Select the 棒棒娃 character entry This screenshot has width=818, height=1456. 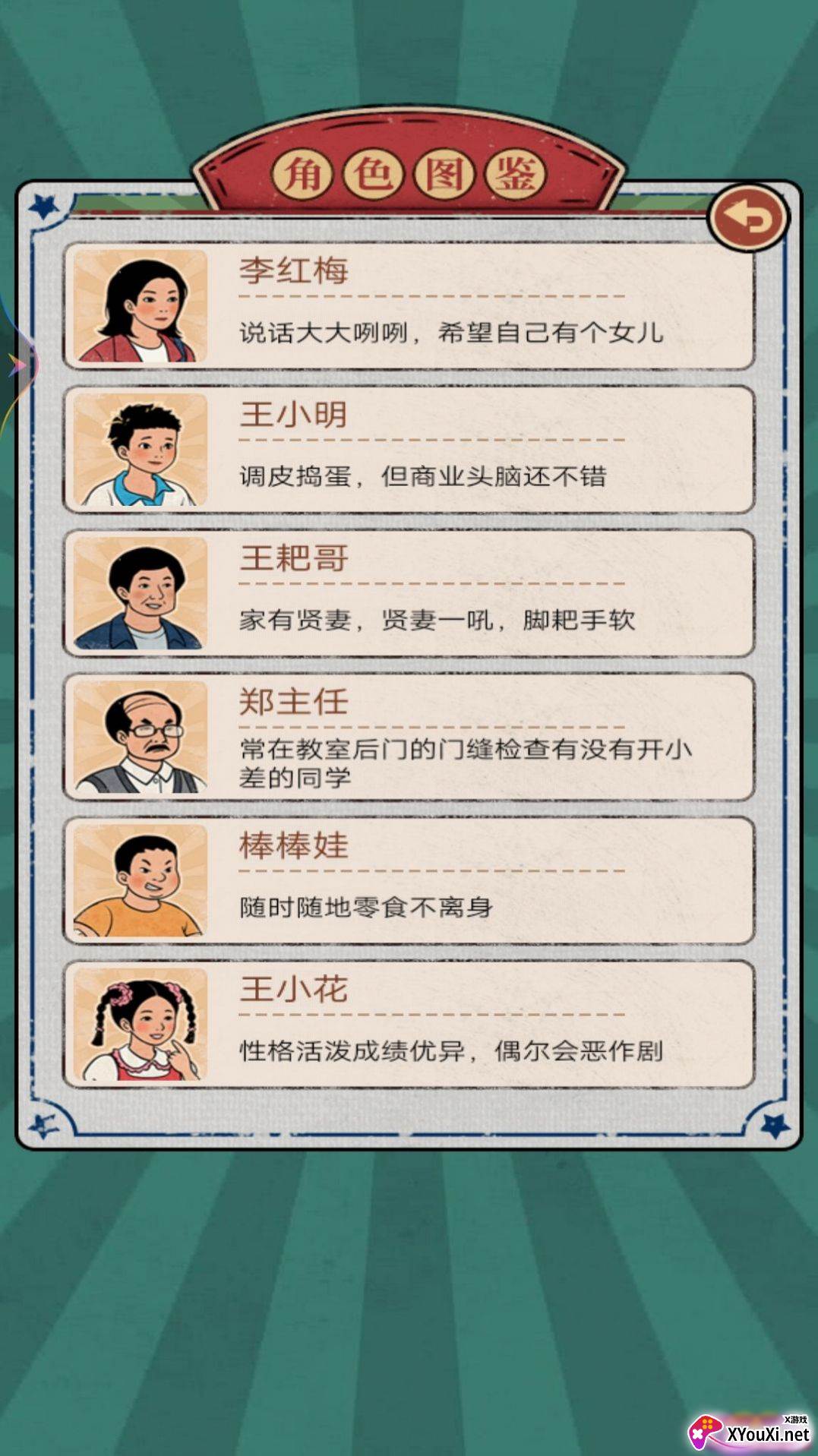point(409,880)
